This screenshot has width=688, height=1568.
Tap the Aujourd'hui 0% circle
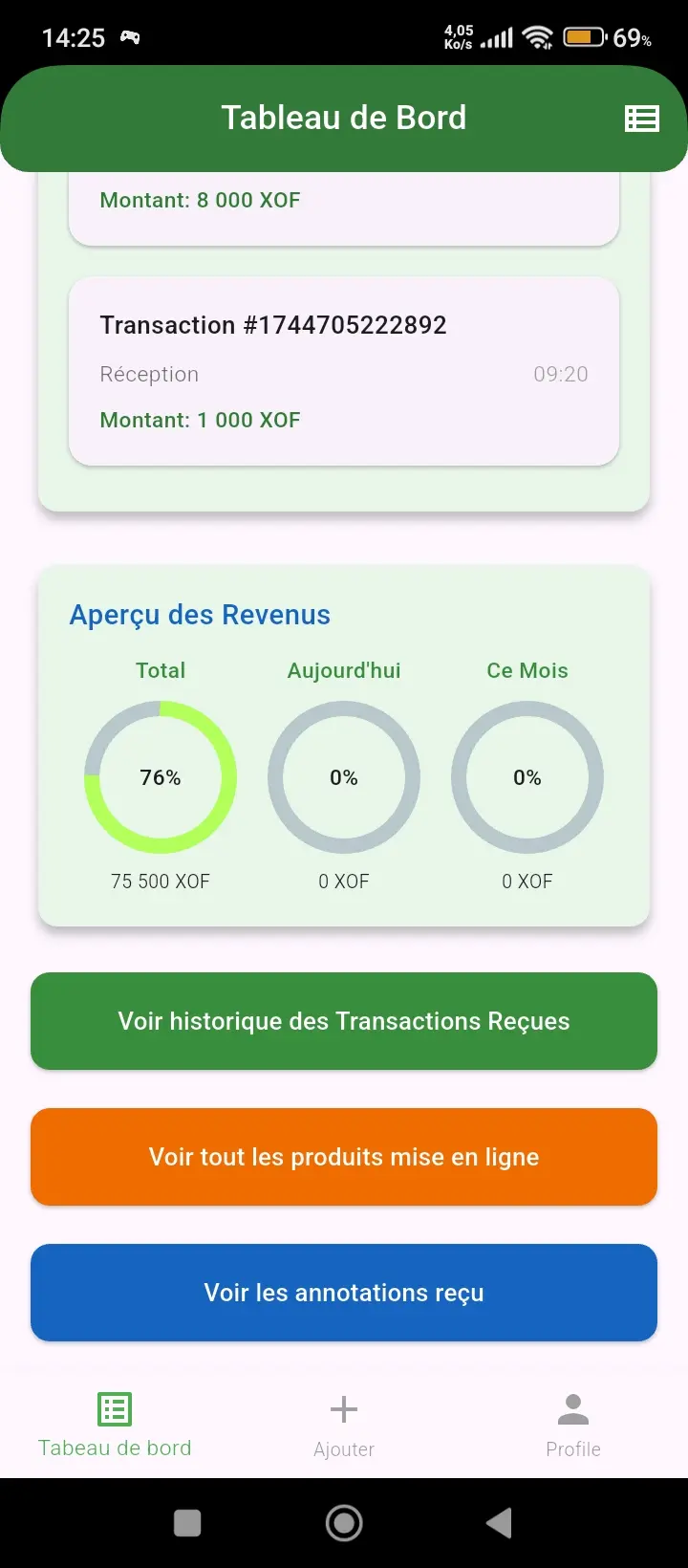[343, 777]
